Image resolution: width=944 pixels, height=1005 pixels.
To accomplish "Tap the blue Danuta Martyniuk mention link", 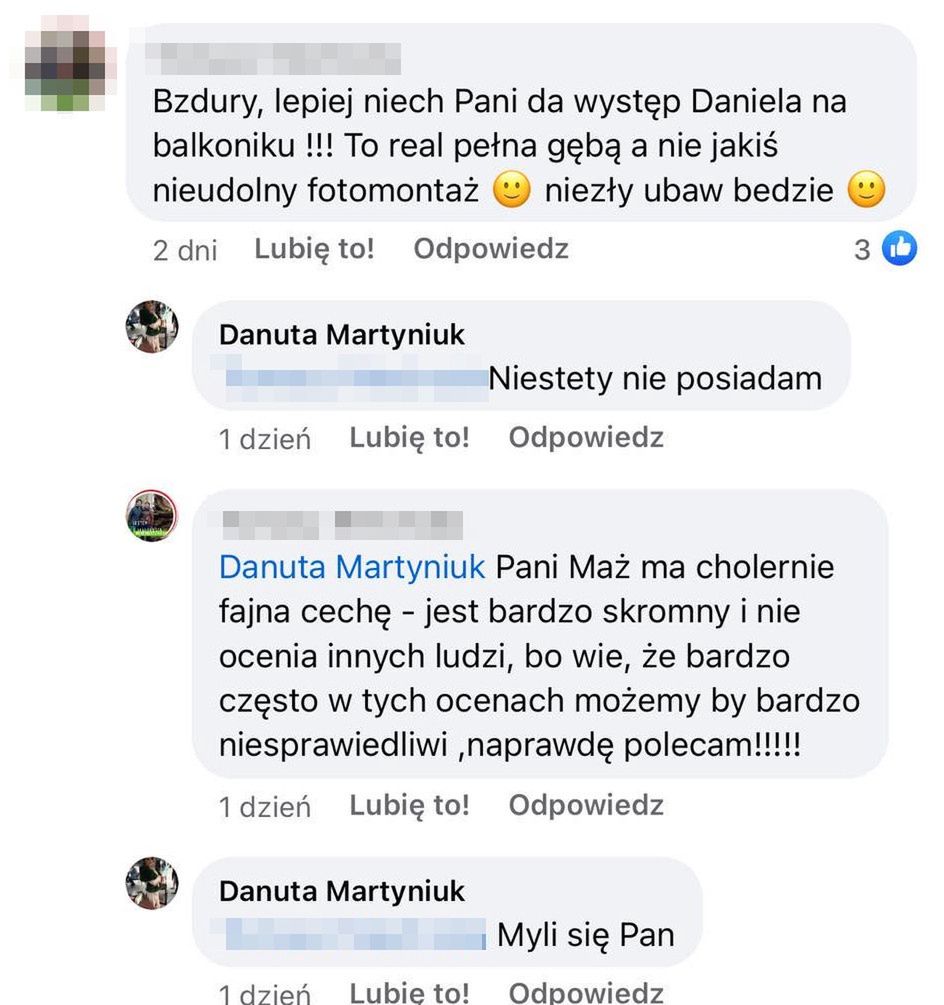I will 352,567.
